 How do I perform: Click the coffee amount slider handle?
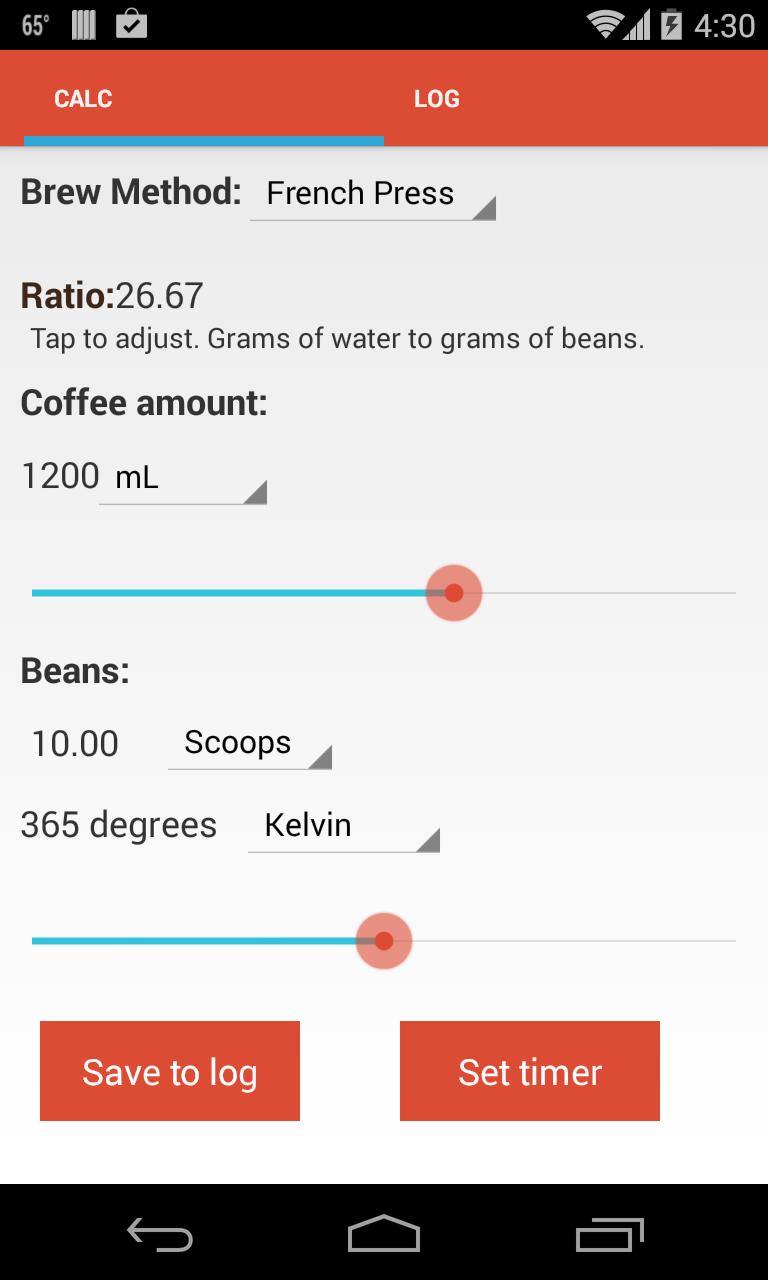[453, 593]
